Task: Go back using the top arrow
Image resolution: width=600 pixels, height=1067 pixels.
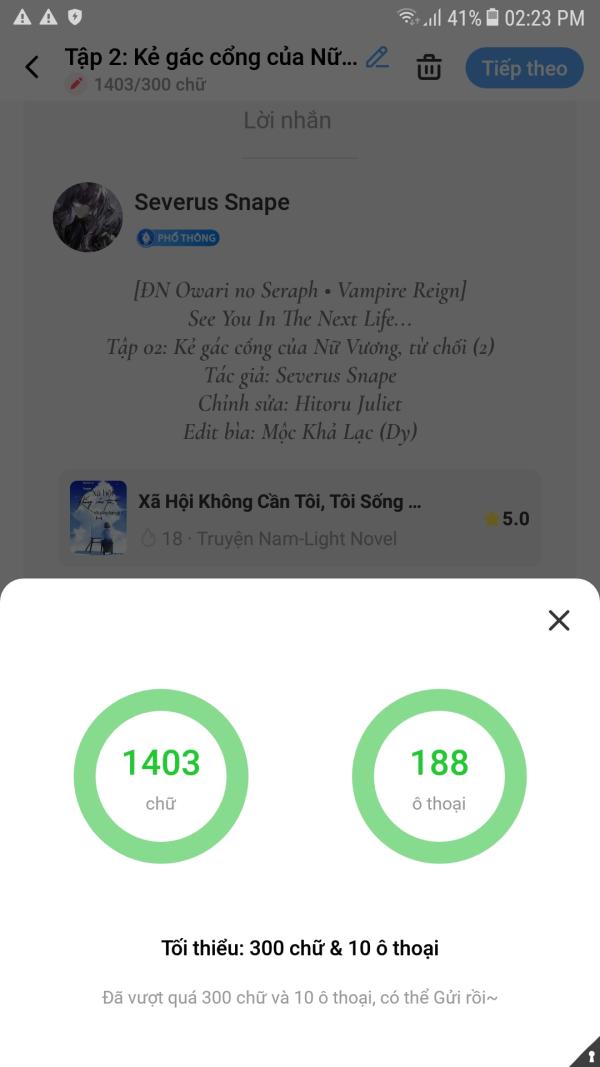Action: coord(32,68)
